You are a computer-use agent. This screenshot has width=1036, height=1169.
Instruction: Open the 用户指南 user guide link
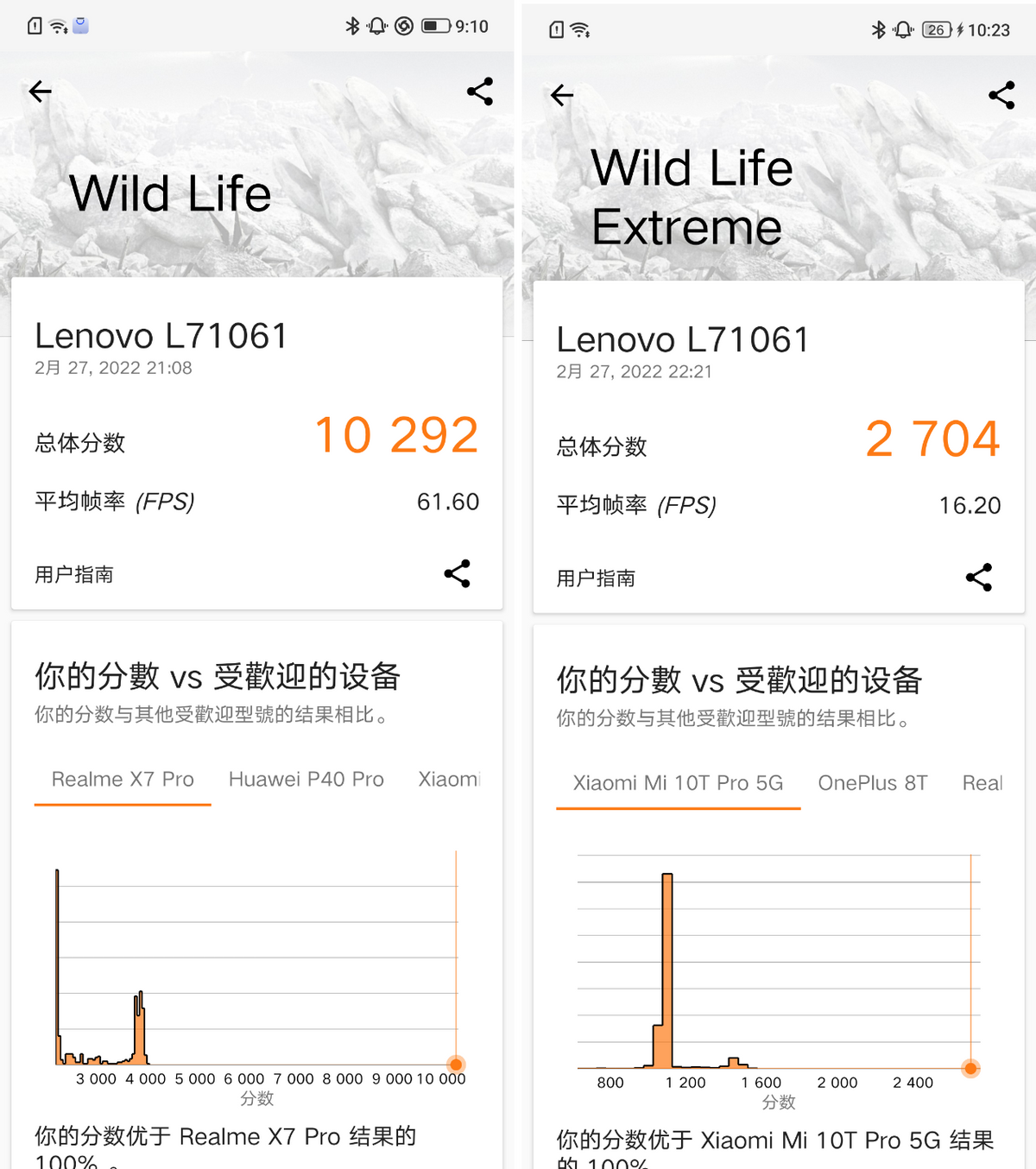[x=73, y=573]
